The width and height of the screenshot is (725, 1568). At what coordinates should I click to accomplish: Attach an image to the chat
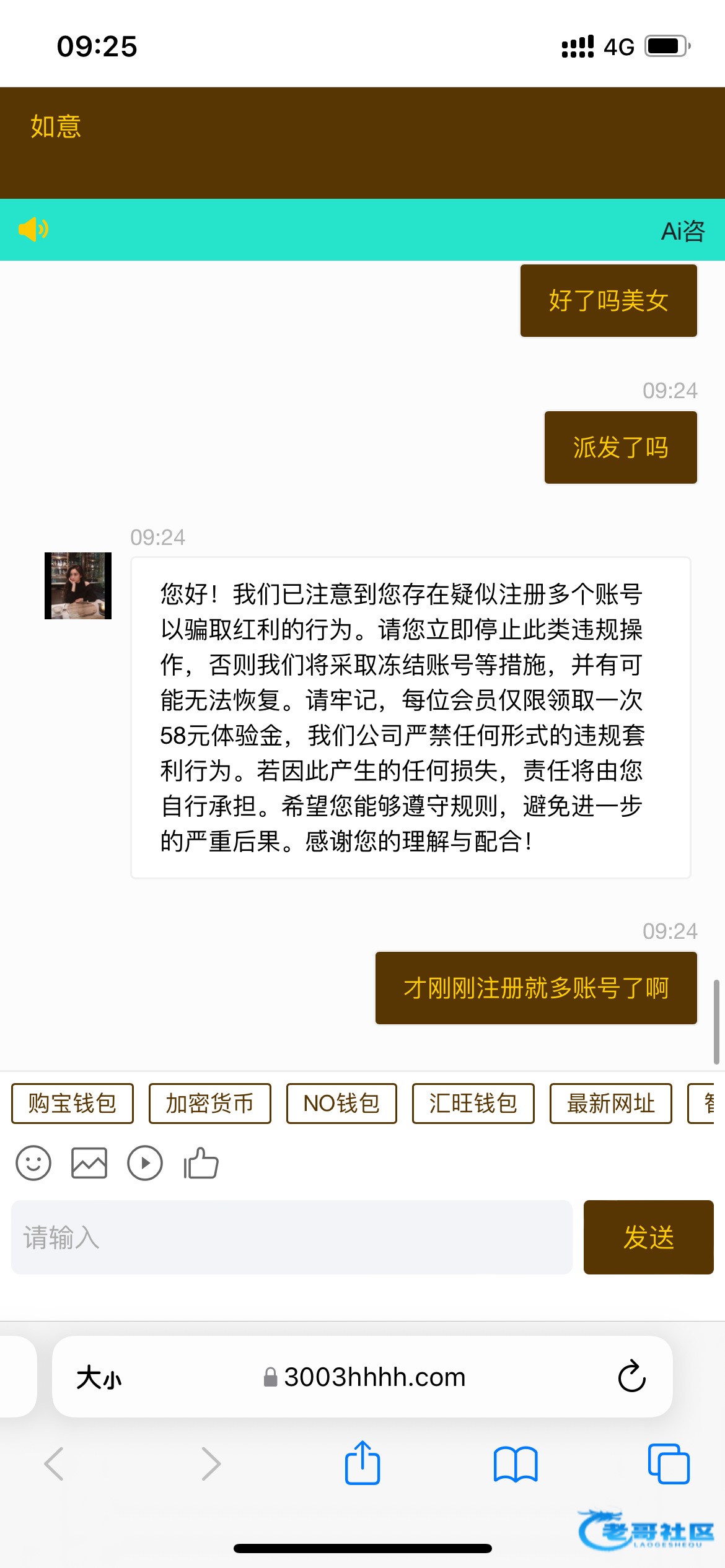coord(89,1163)
